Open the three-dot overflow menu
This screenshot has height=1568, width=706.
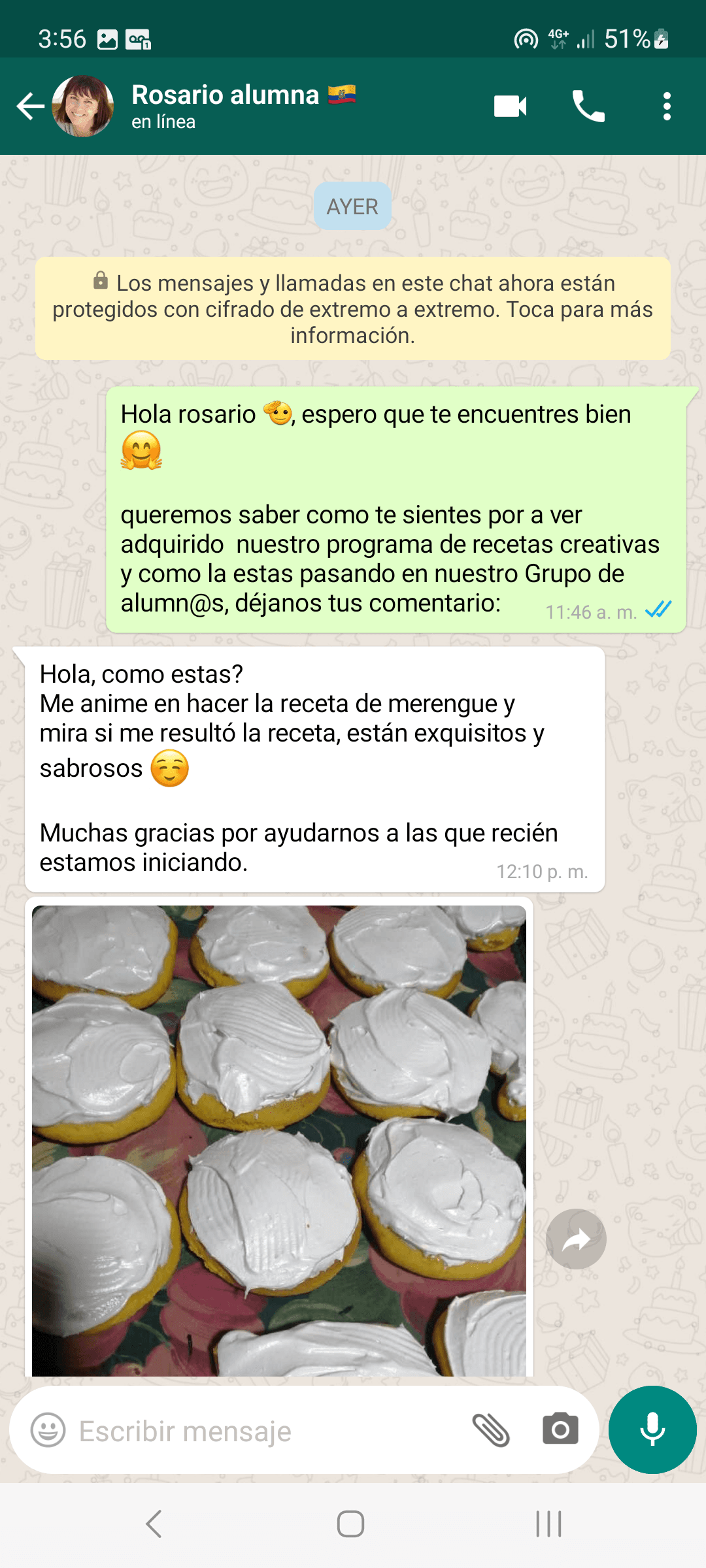[x=667, y=106]
